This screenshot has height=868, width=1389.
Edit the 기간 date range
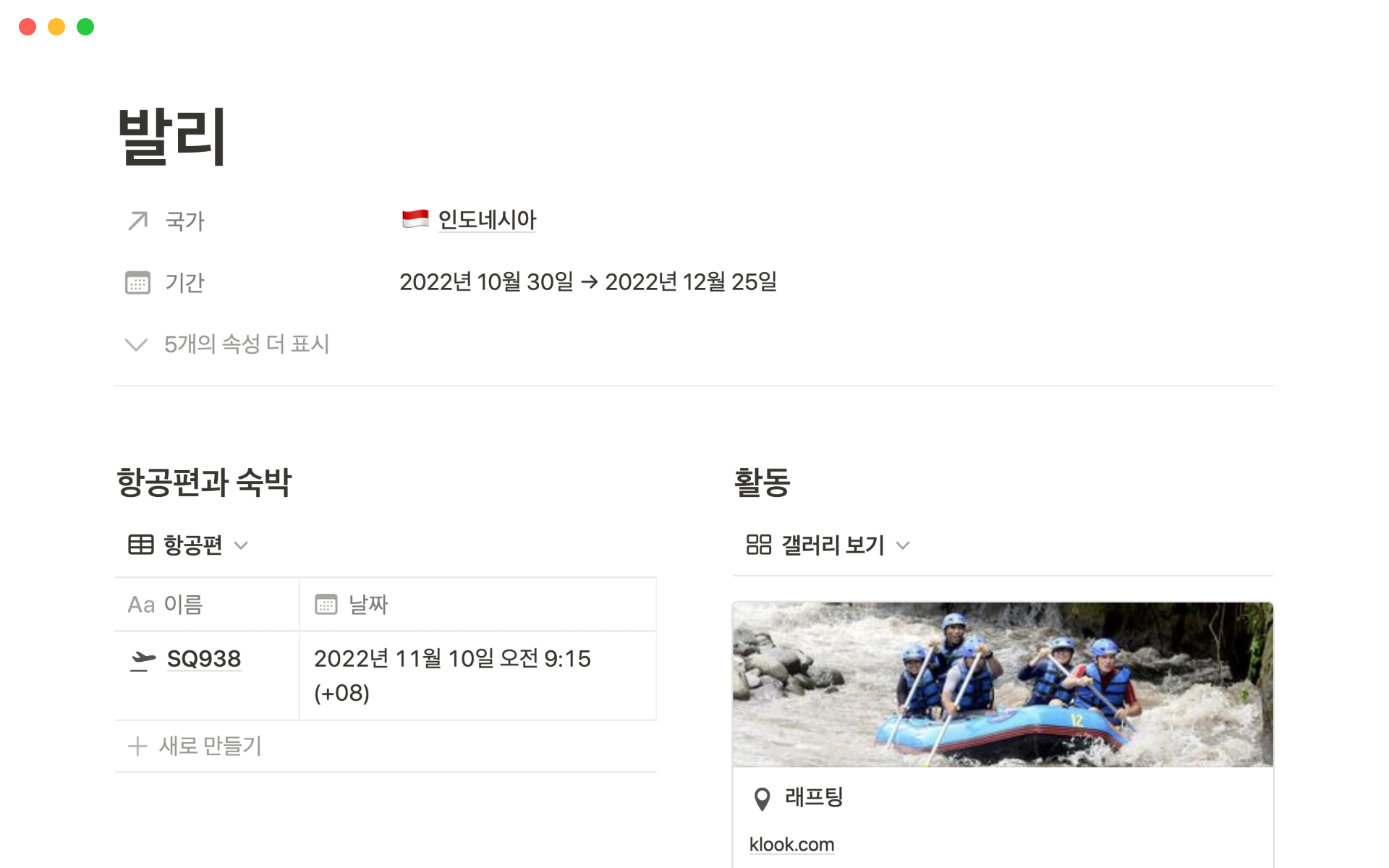click(587, 282)
